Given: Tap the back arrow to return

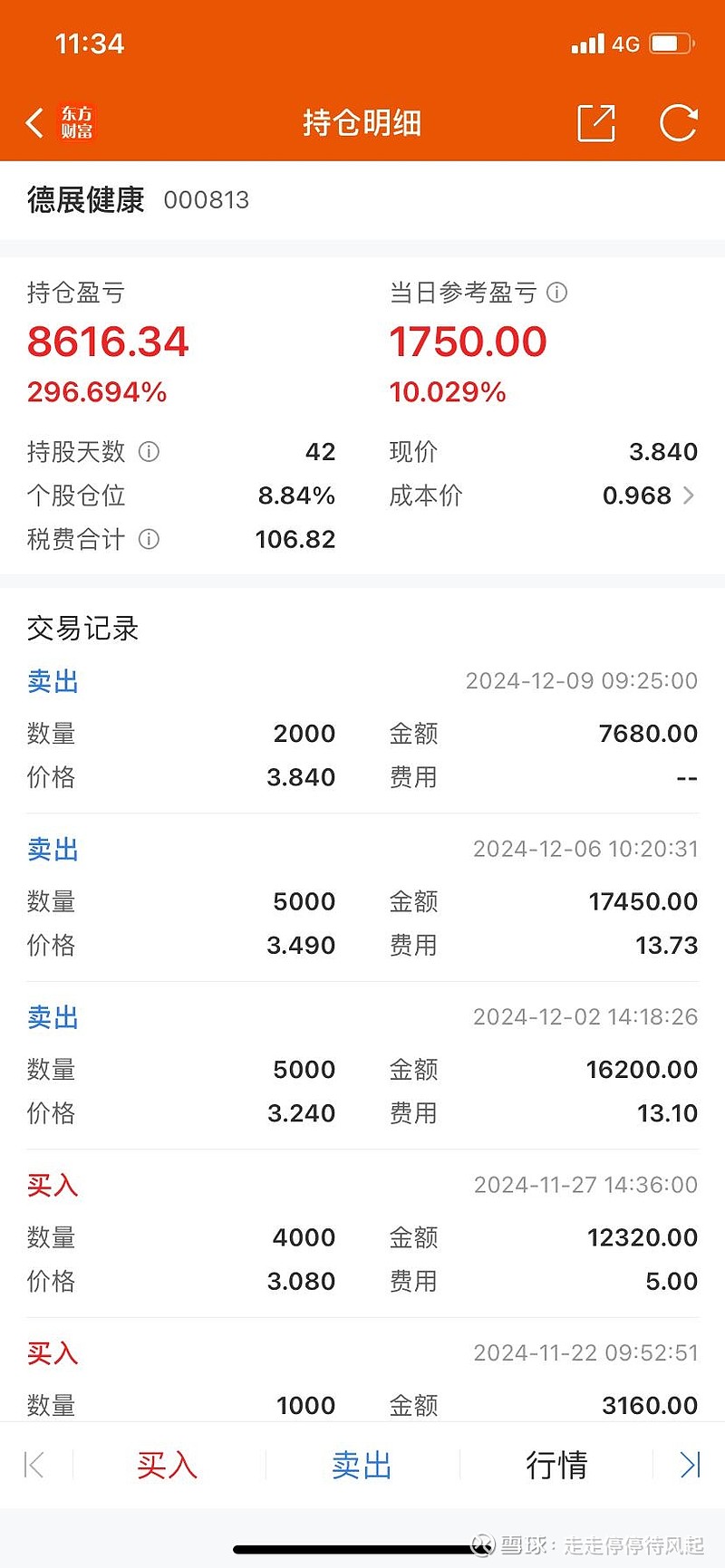Looking at the screenshot, I should pyautogui.click(x=34, y=122).
